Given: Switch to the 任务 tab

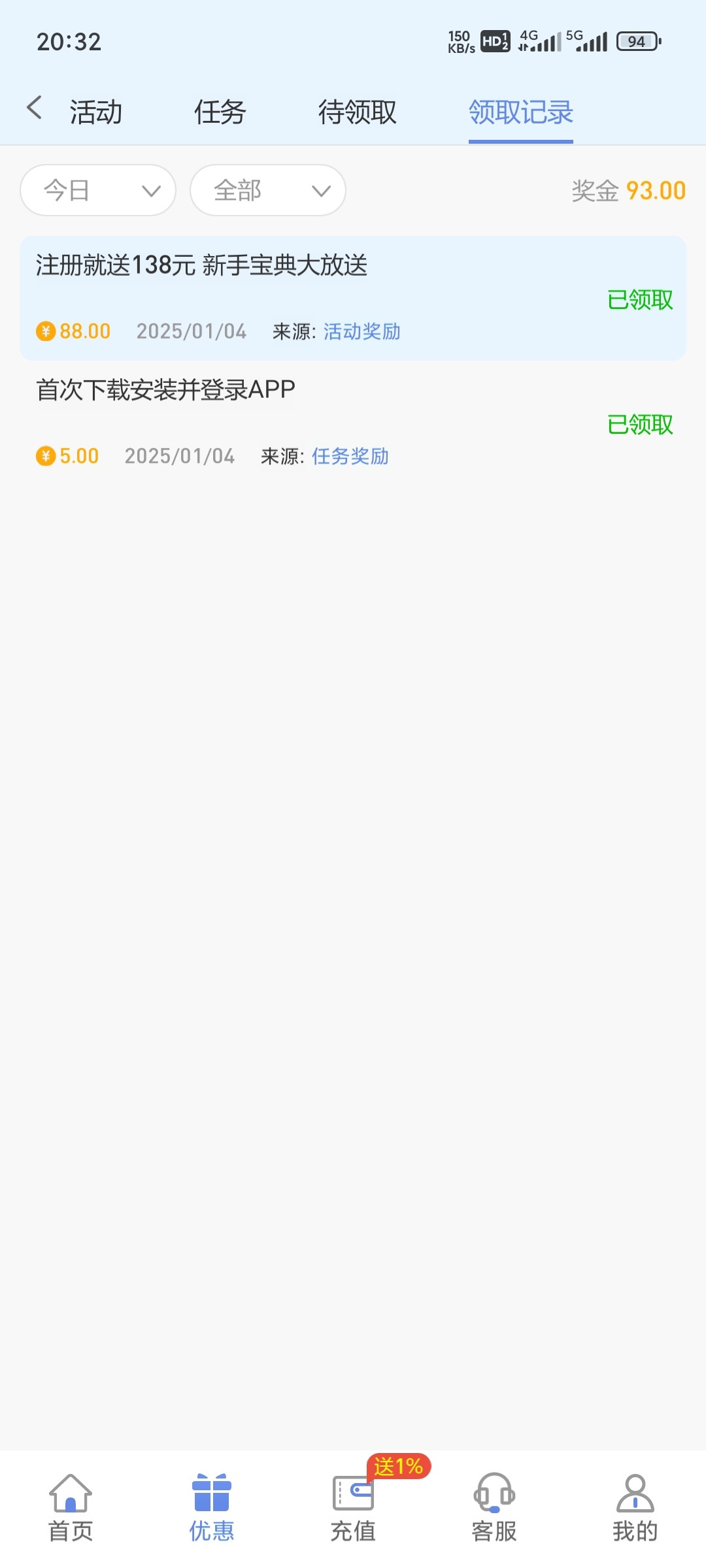Looking at the screenshot, I should coord(220,112).
